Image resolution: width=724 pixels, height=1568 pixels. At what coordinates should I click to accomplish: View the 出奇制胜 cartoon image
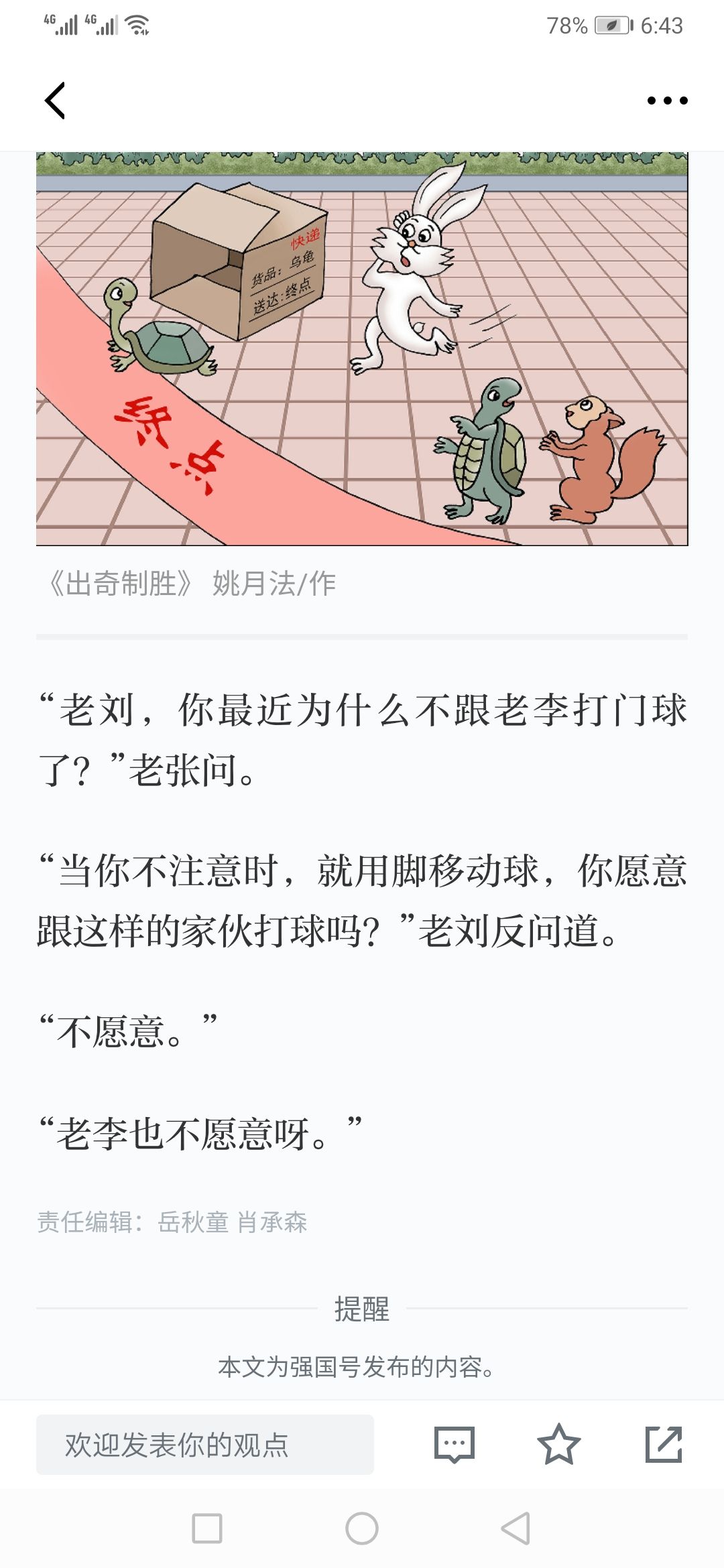[362, 348]
